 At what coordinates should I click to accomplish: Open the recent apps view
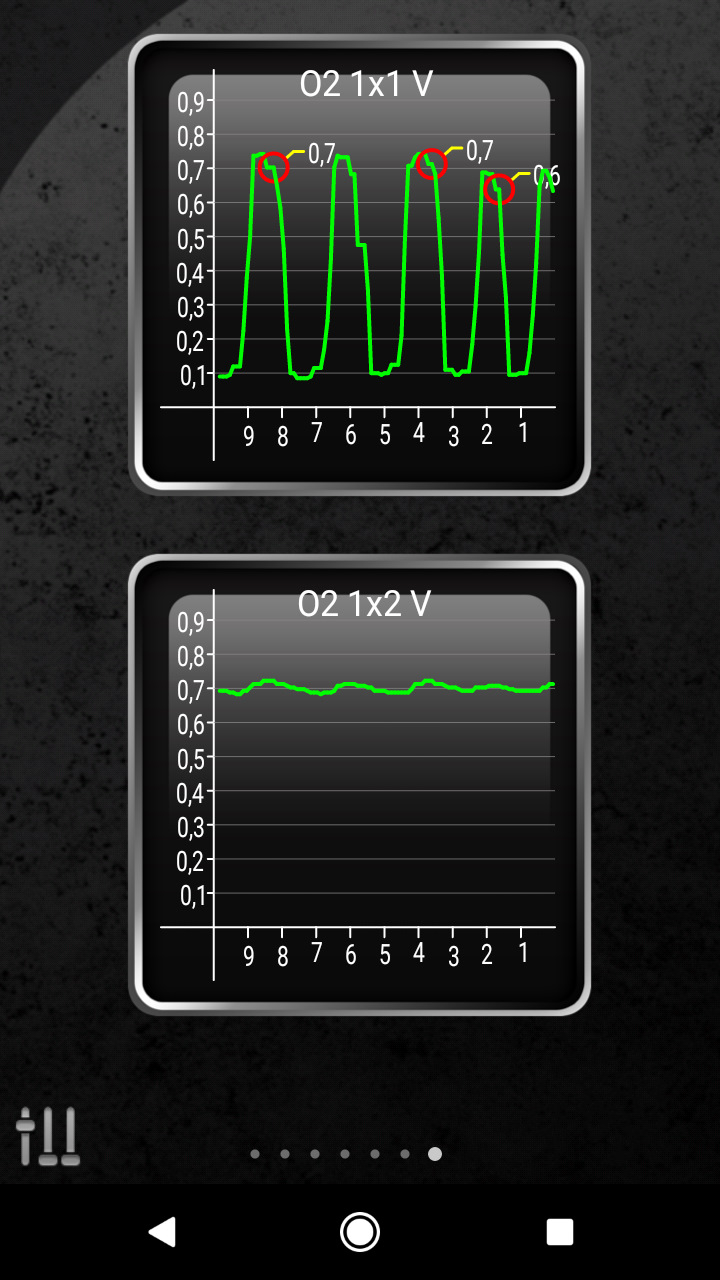tap(559, 1232)
